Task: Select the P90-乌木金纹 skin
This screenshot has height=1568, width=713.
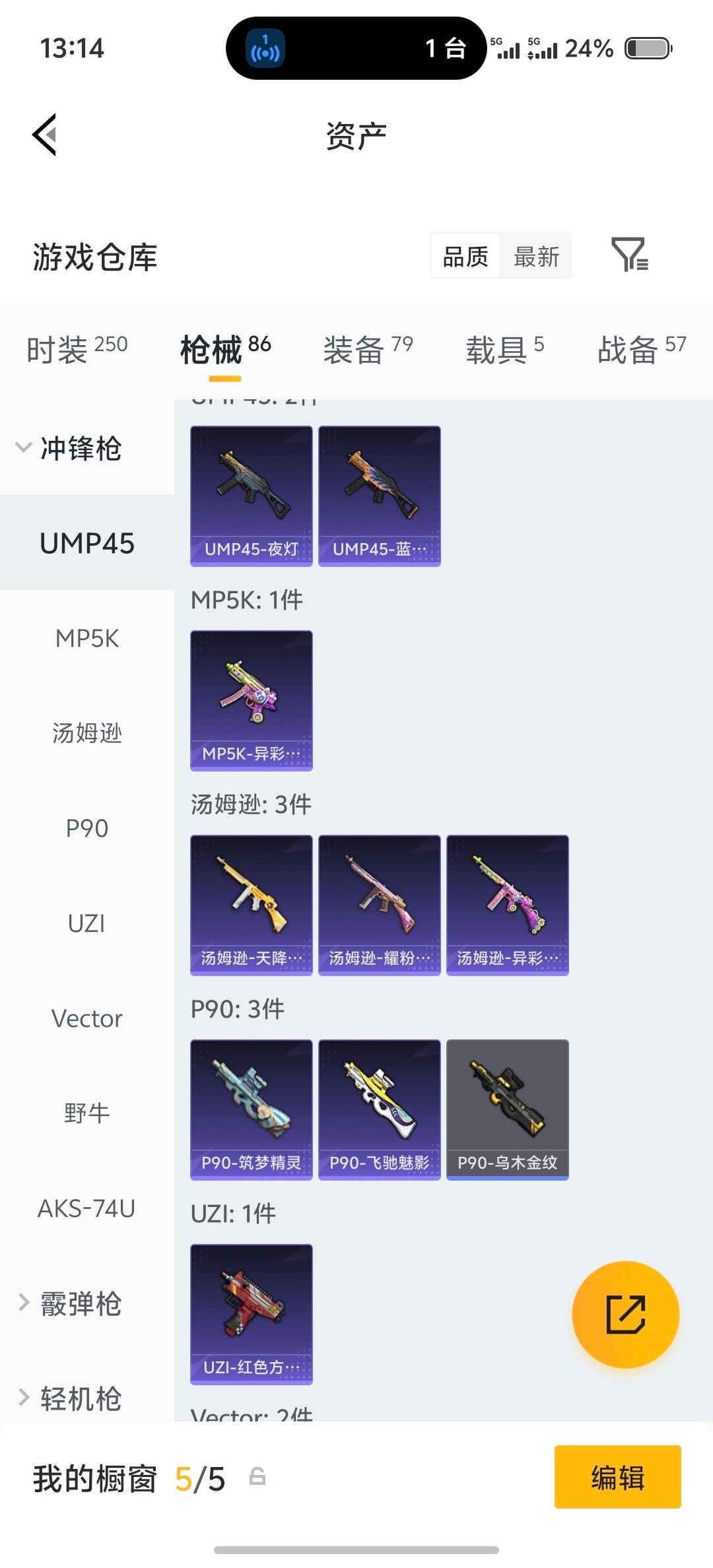Action: pos(507,1110)
